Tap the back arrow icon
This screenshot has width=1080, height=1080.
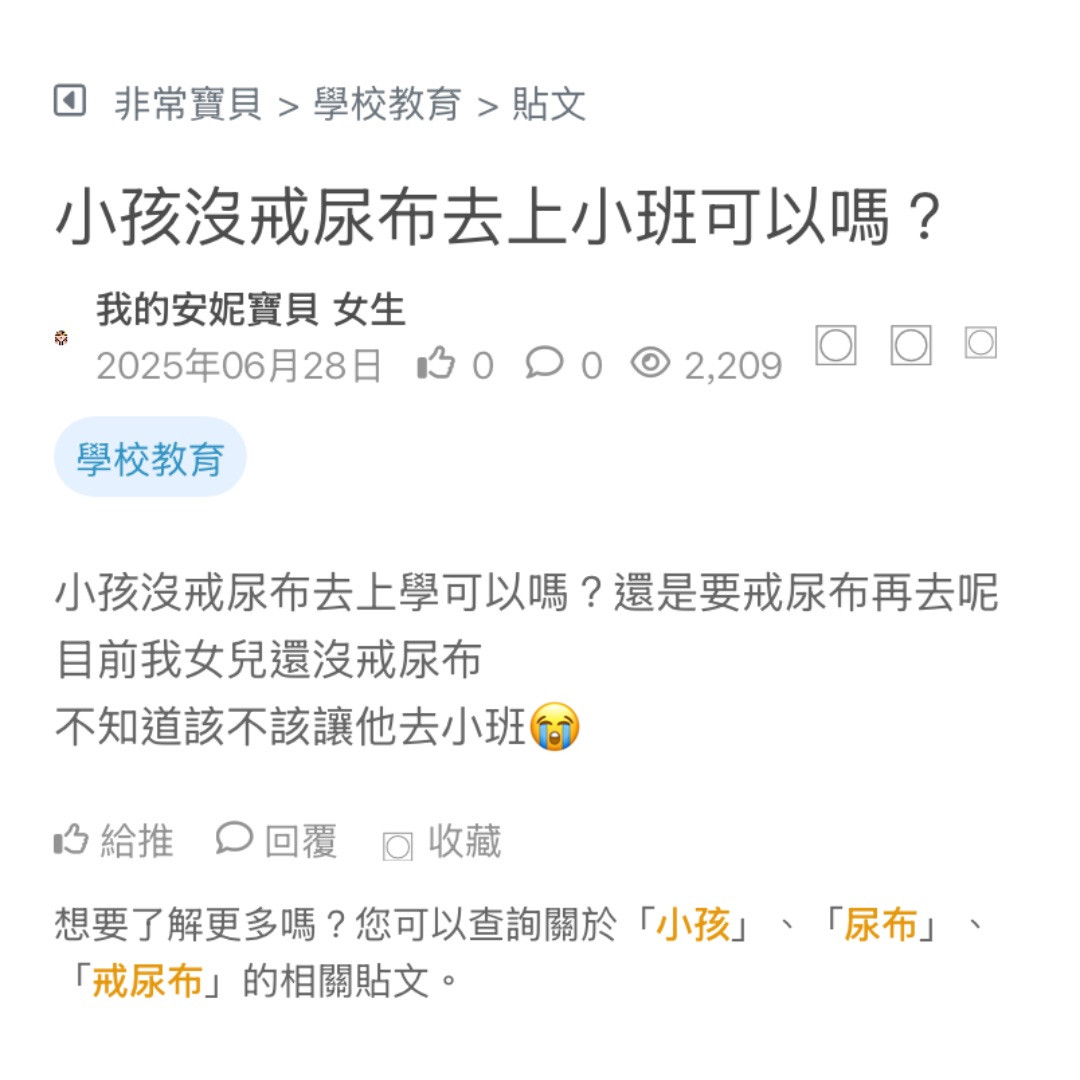coord(69,101)
